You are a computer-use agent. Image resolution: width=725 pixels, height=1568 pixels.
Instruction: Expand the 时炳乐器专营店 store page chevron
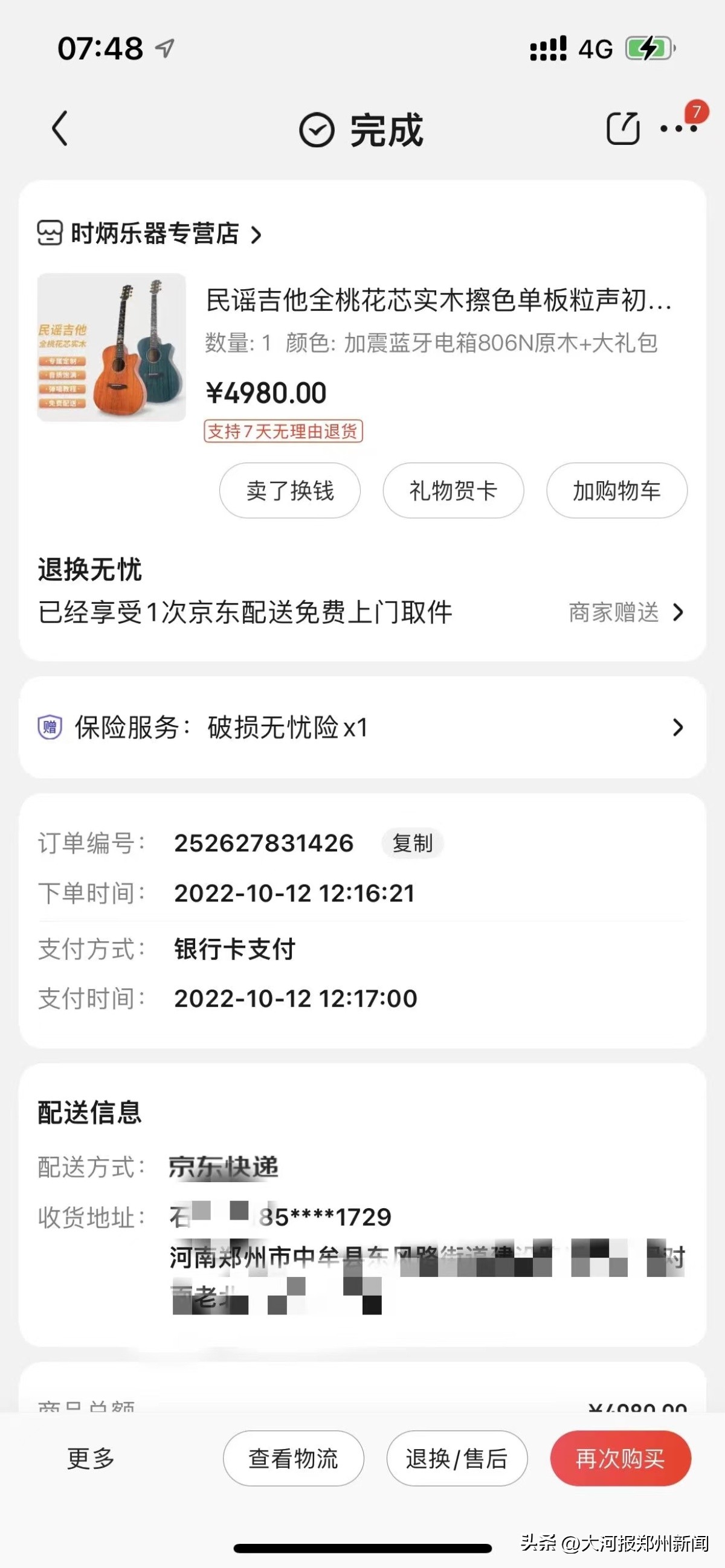click(x=259, y=234)
